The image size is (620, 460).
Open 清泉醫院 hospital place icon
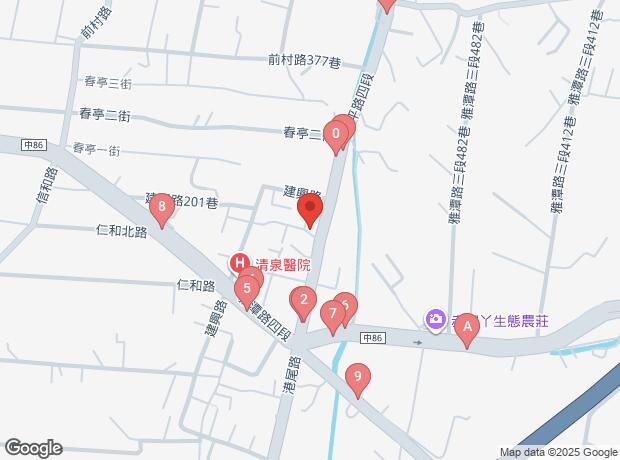click(x=242, y=265)
